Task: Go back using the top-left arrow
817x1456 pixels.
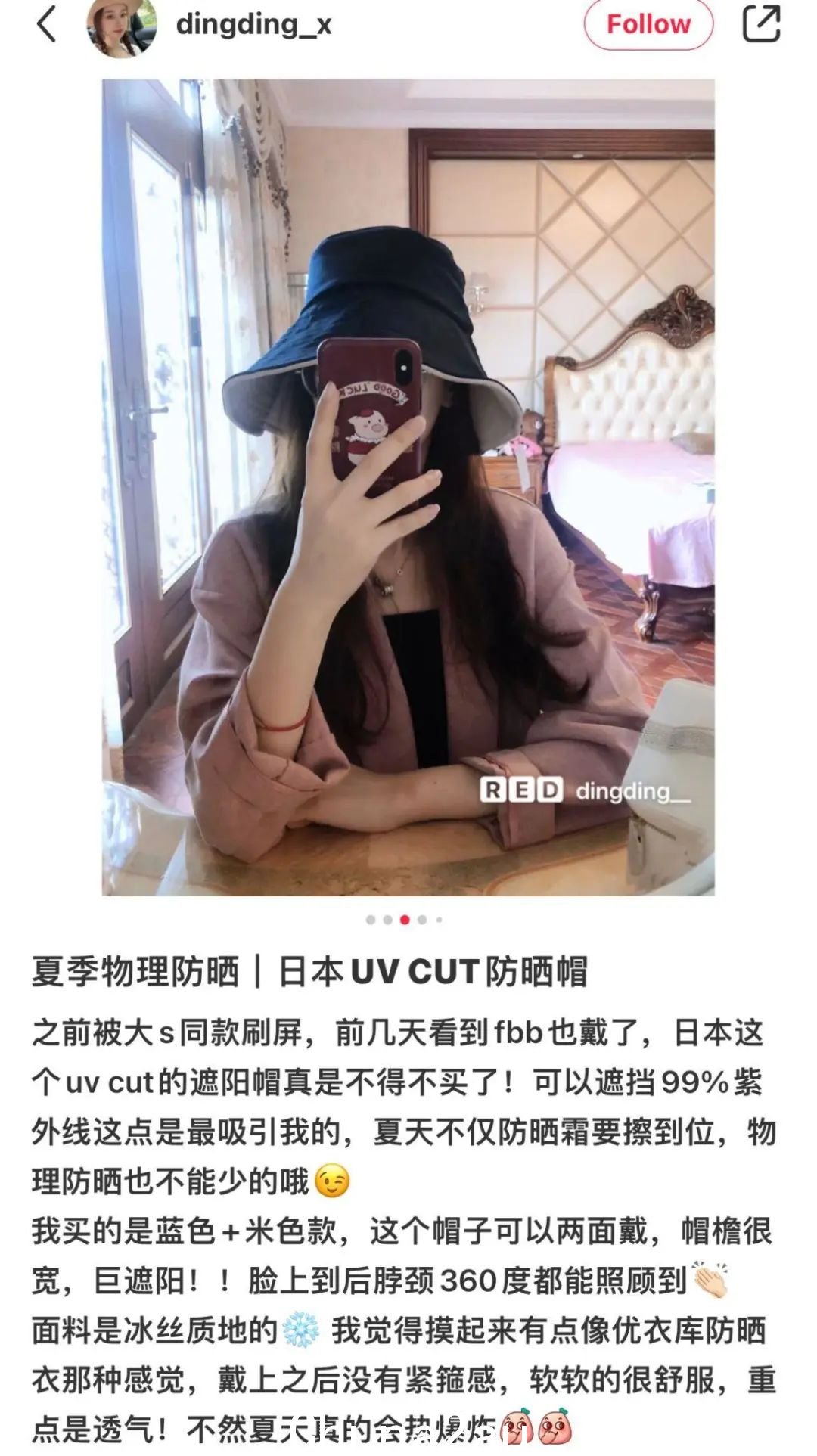Action: click(x=47, y=24)
